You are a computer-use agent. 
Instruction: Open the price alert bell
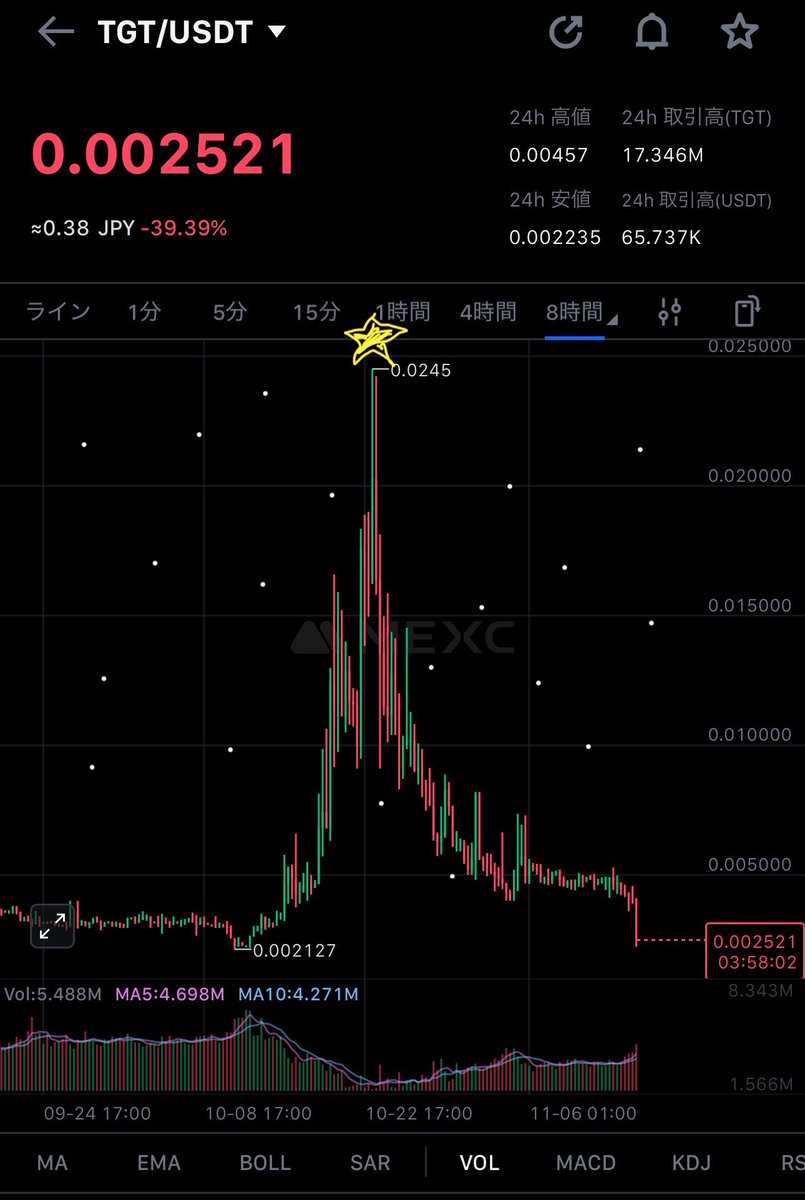(x=652, y=33)
